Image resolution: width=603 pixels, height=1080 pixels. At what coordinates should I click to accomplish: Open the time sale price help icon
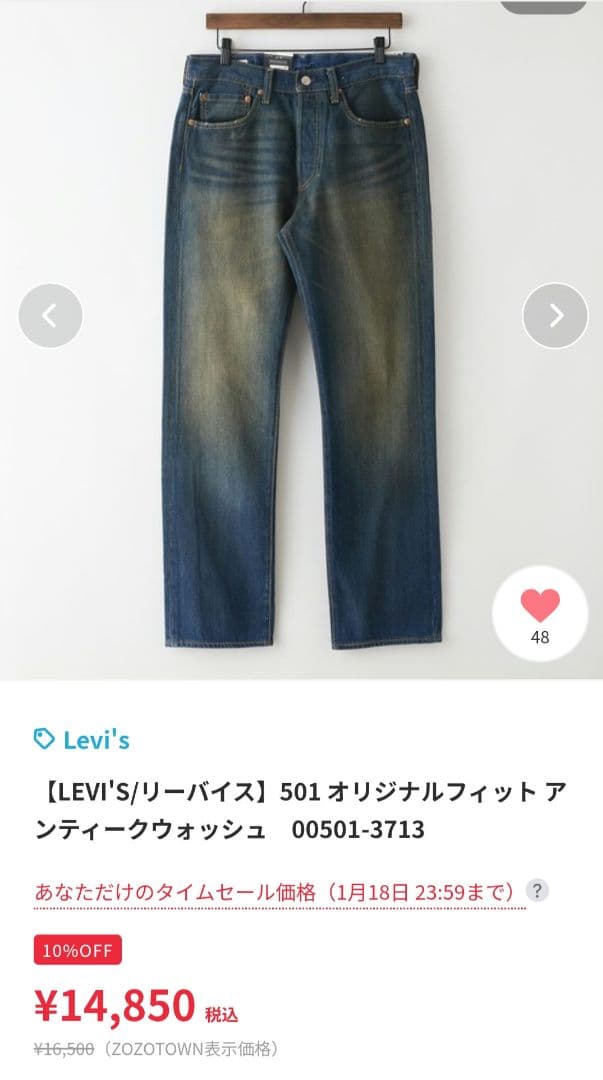tap(538, 890)
